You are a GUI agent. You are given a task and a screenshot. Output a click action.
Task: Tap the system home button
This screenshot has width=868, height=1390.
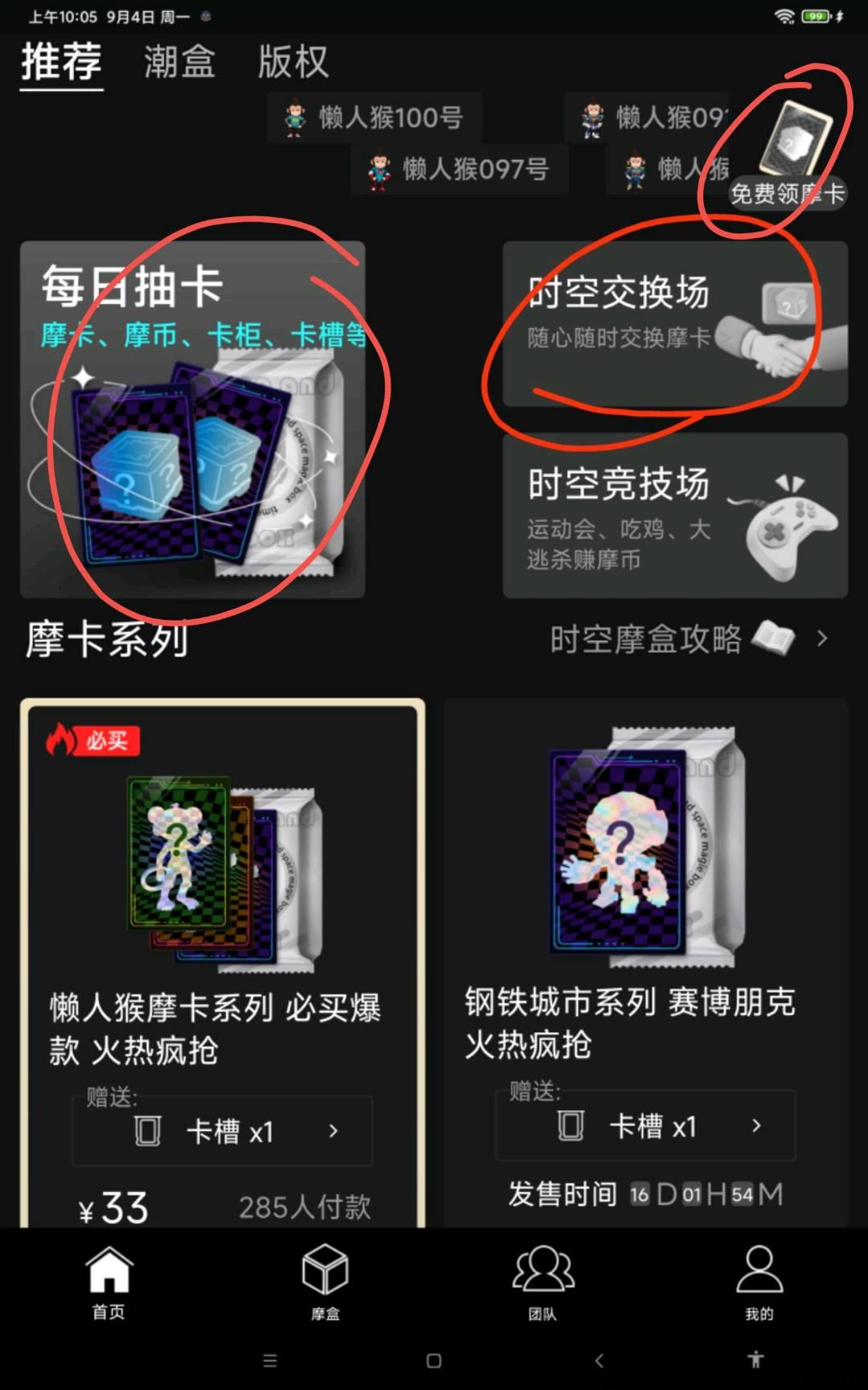pos(434,1360)
